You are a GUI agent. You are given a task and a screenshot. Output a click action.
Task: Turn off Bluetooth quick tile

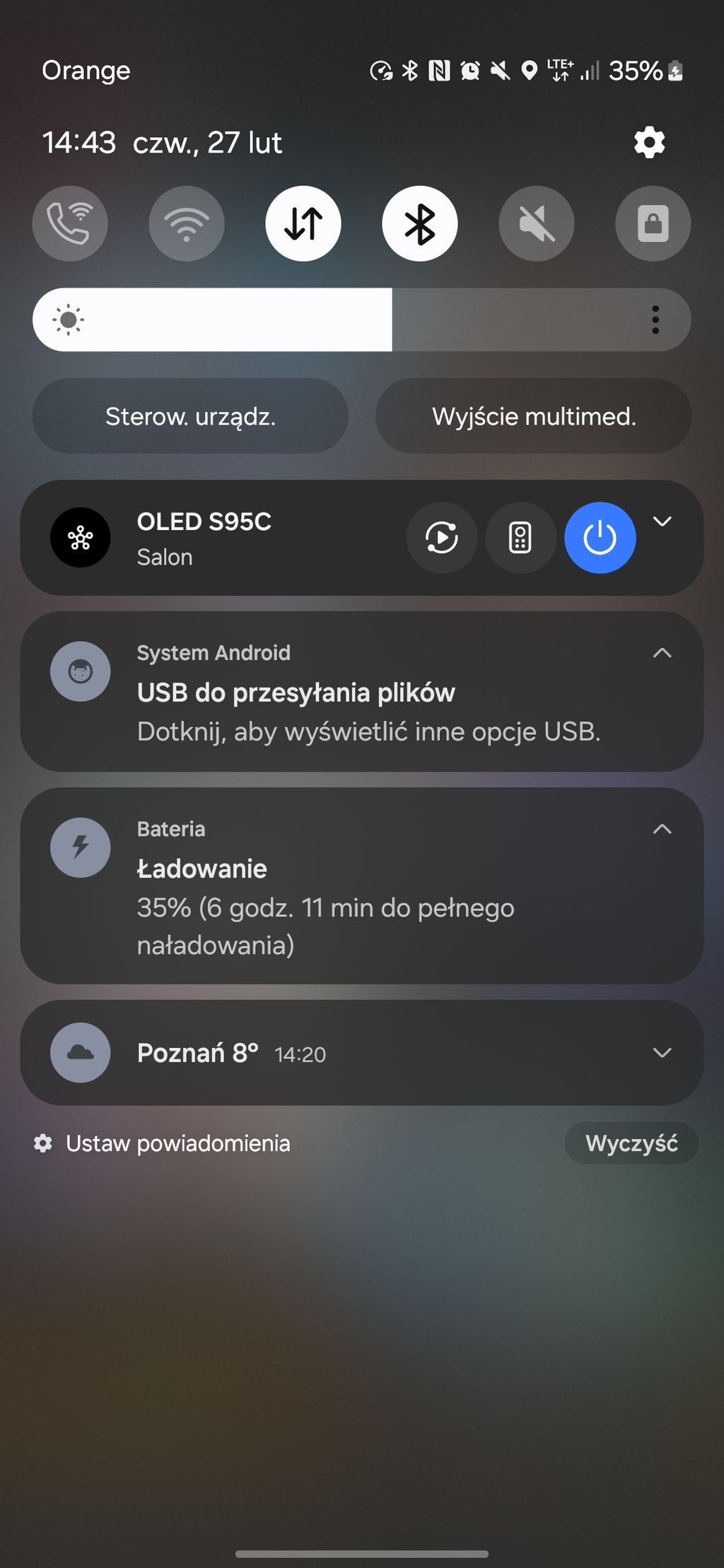point(420,223)
